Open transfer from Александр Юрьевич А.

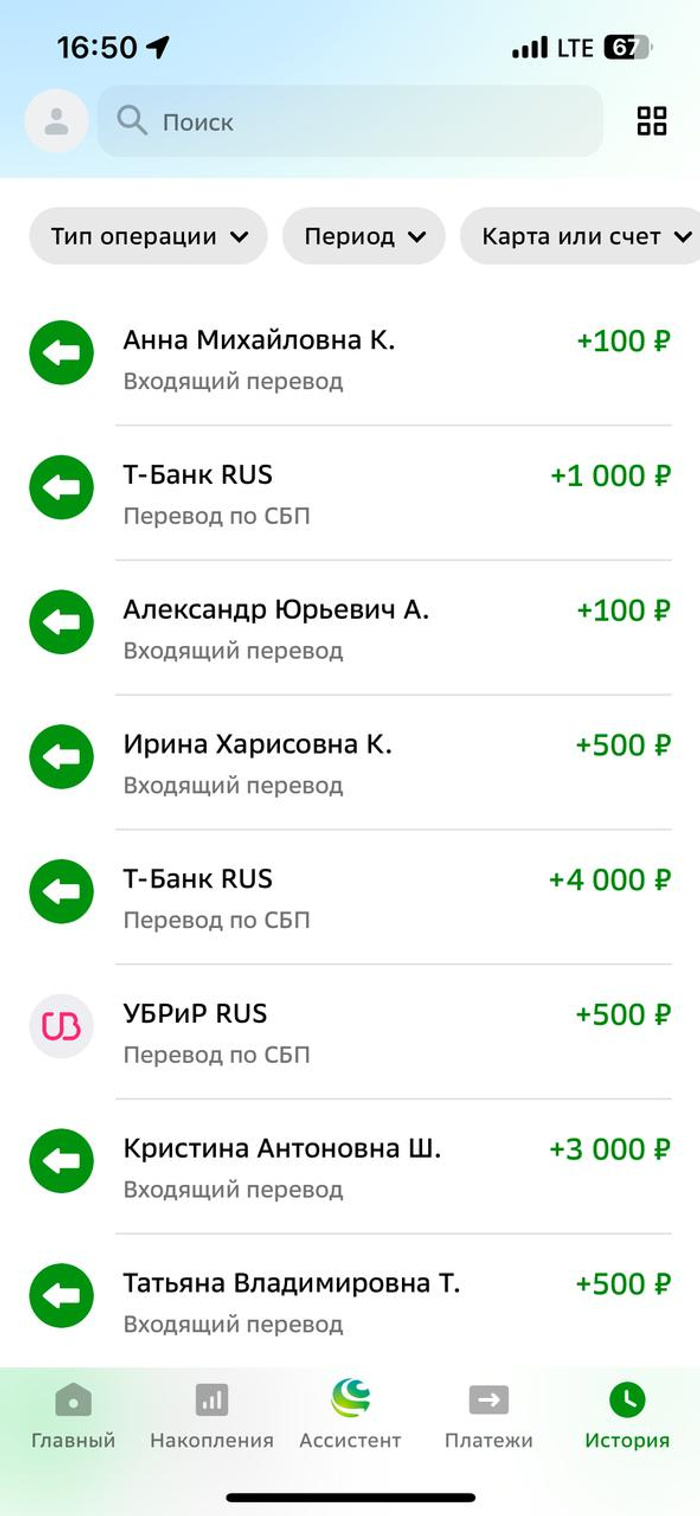tap(350, 628)
